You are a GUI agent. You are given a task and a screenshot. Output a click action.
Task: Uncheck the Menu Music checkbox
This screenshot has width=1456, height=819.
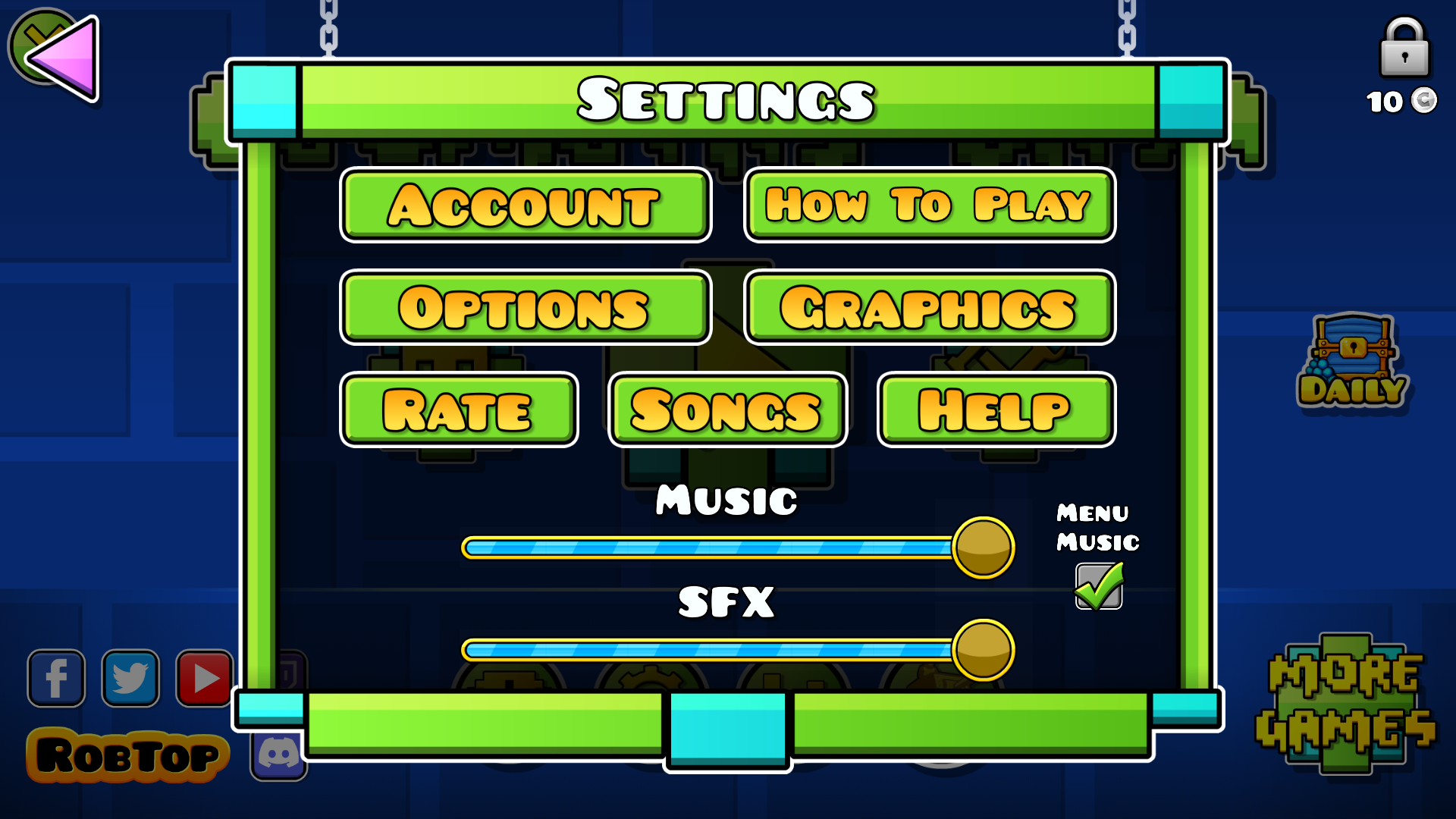1099,586
